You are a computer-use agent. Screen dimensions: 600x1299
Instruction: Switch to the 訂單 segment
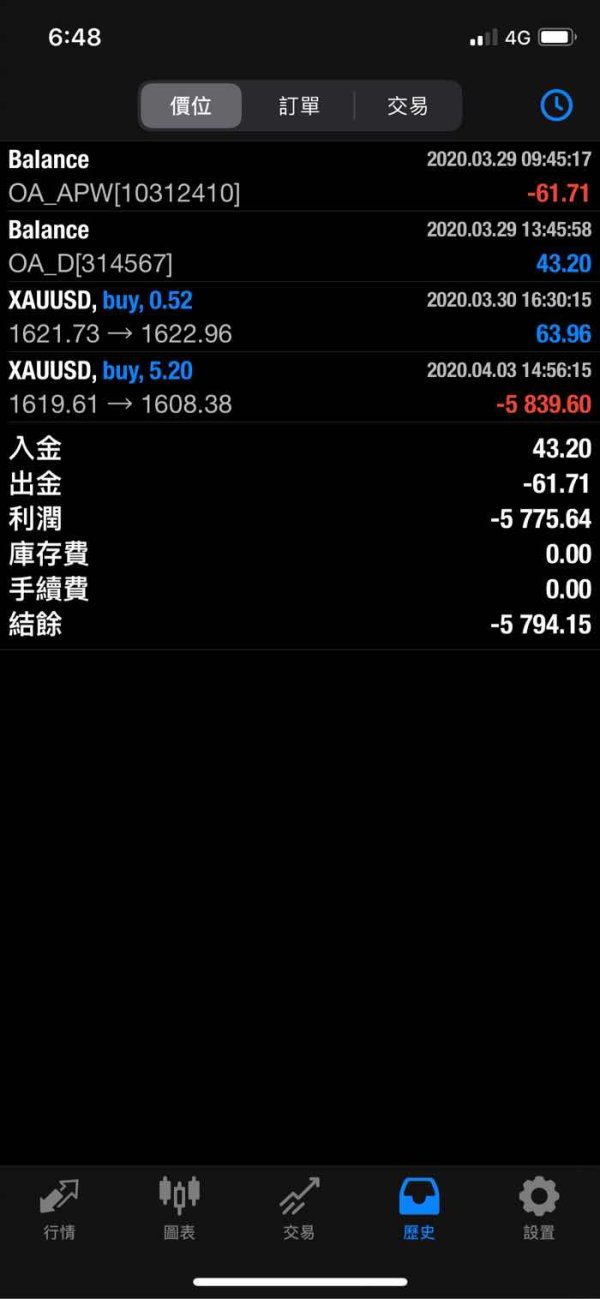click(298, 106)
